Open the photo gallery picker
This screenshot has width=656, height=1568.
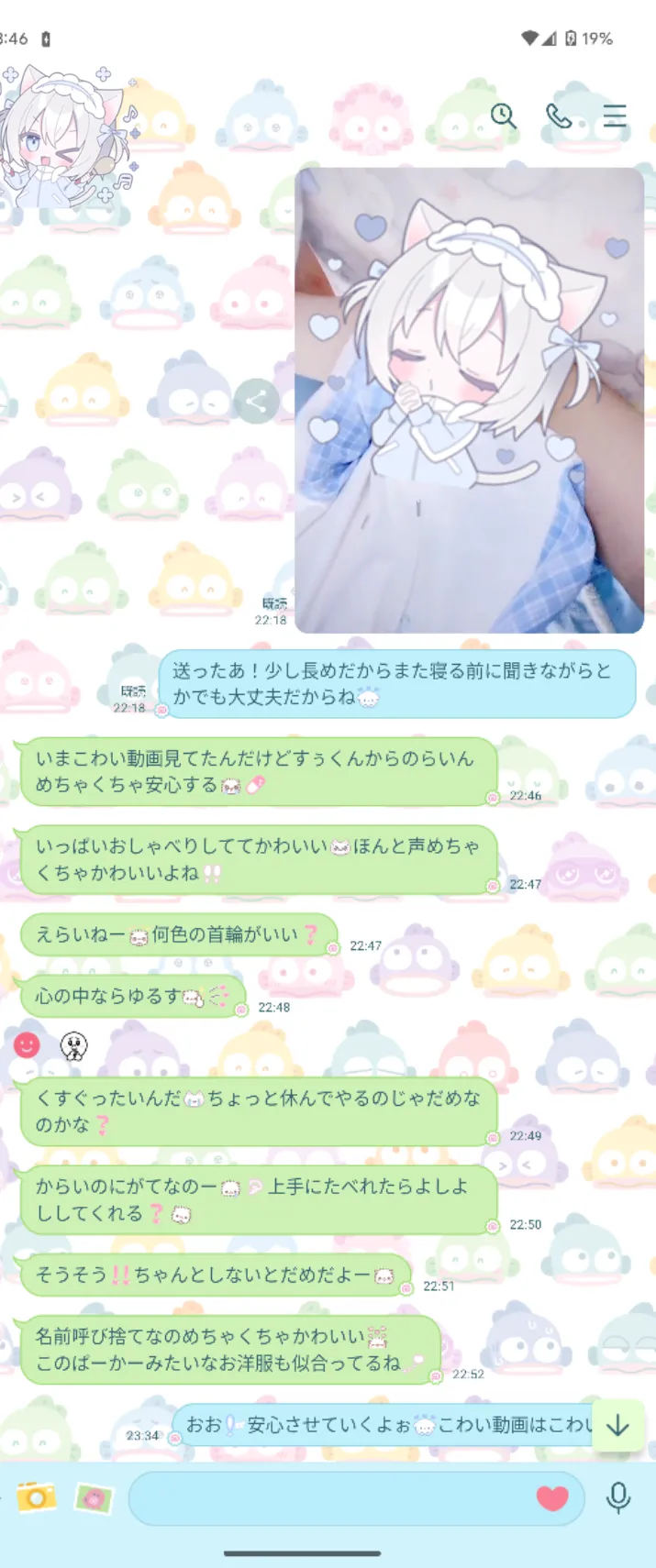pyautogui.click(x=93, y=1498)
